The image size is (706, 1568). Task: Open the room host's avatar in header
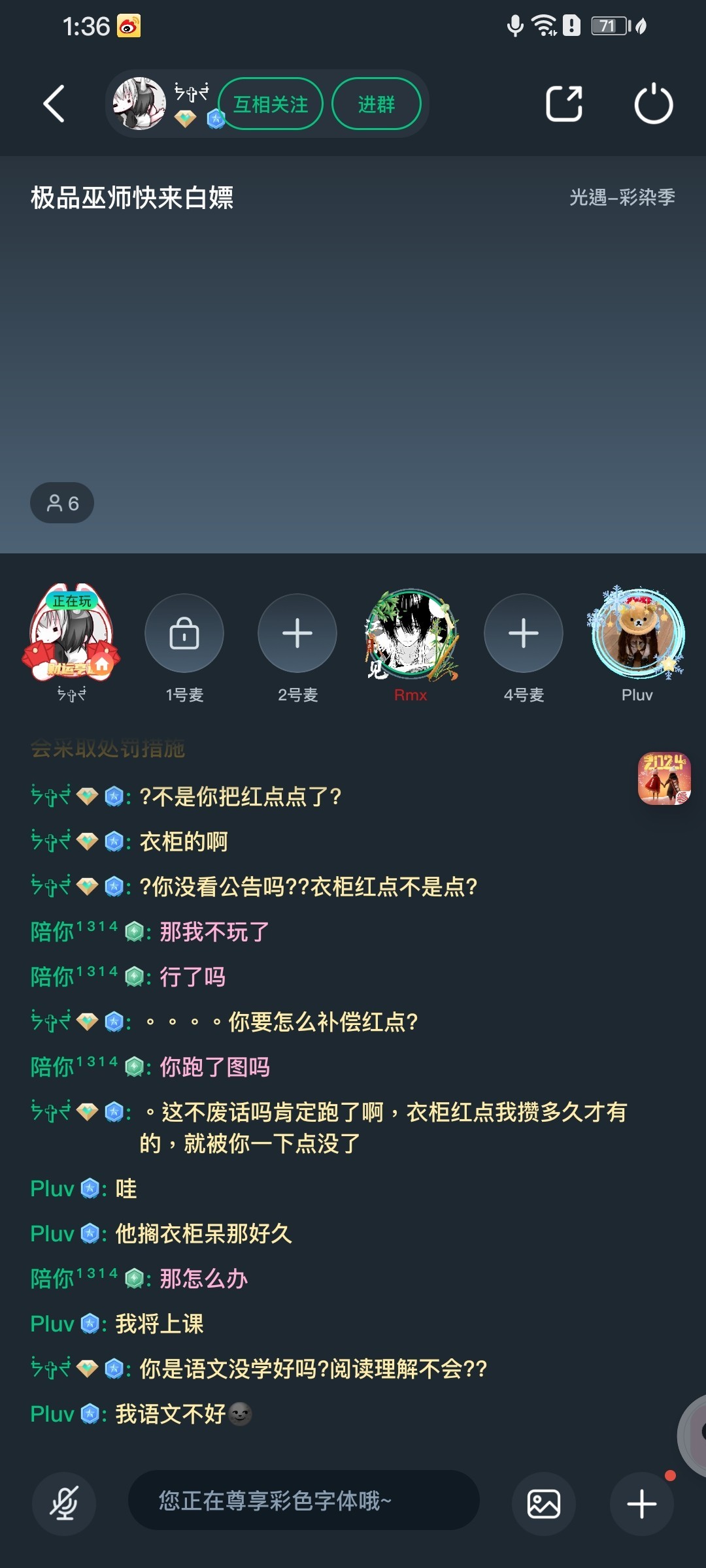pos(139,104)
